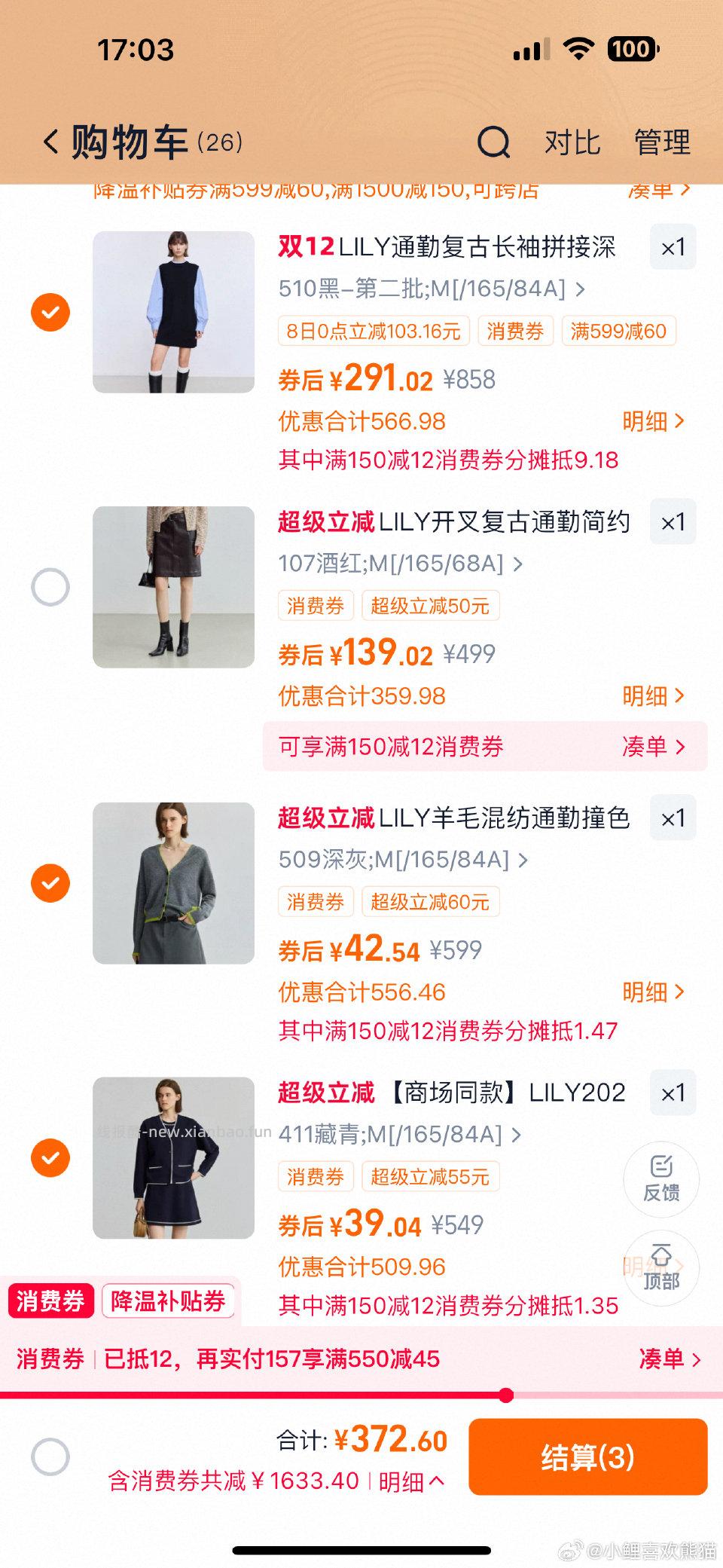Tap the 顶部 back-to-top floating icon
Screen dimensions: 723x1568
(661, 1268)
